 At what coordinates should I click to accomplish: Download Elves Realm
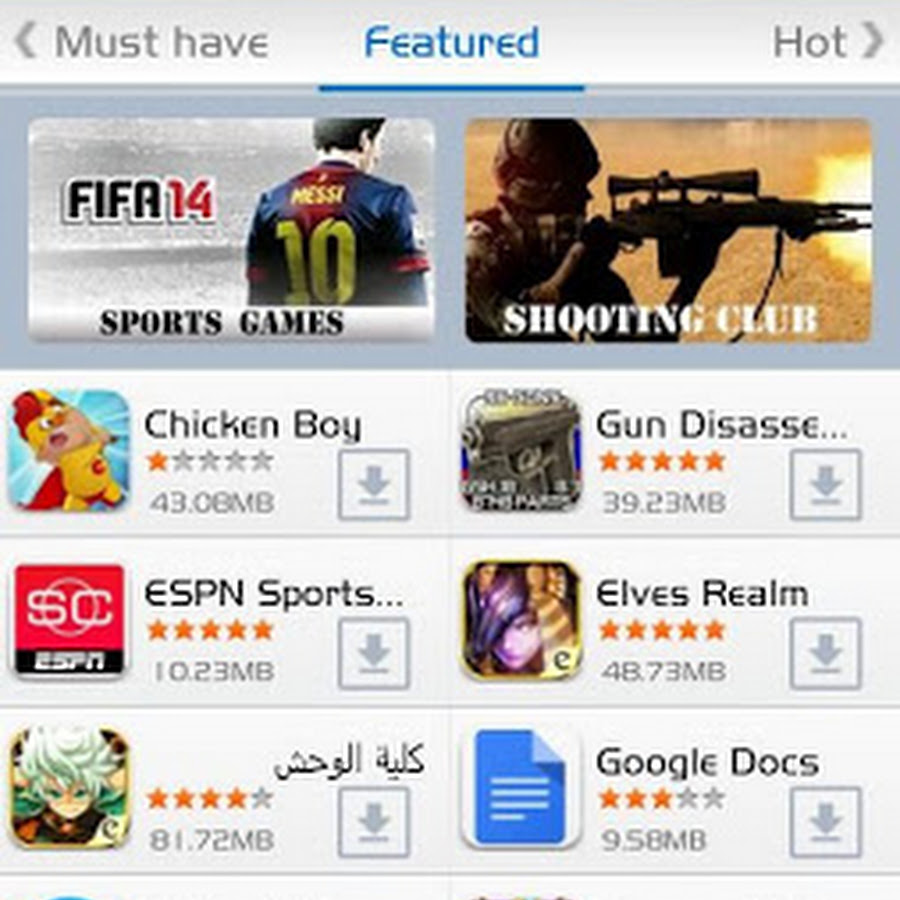tap(825, 653)
